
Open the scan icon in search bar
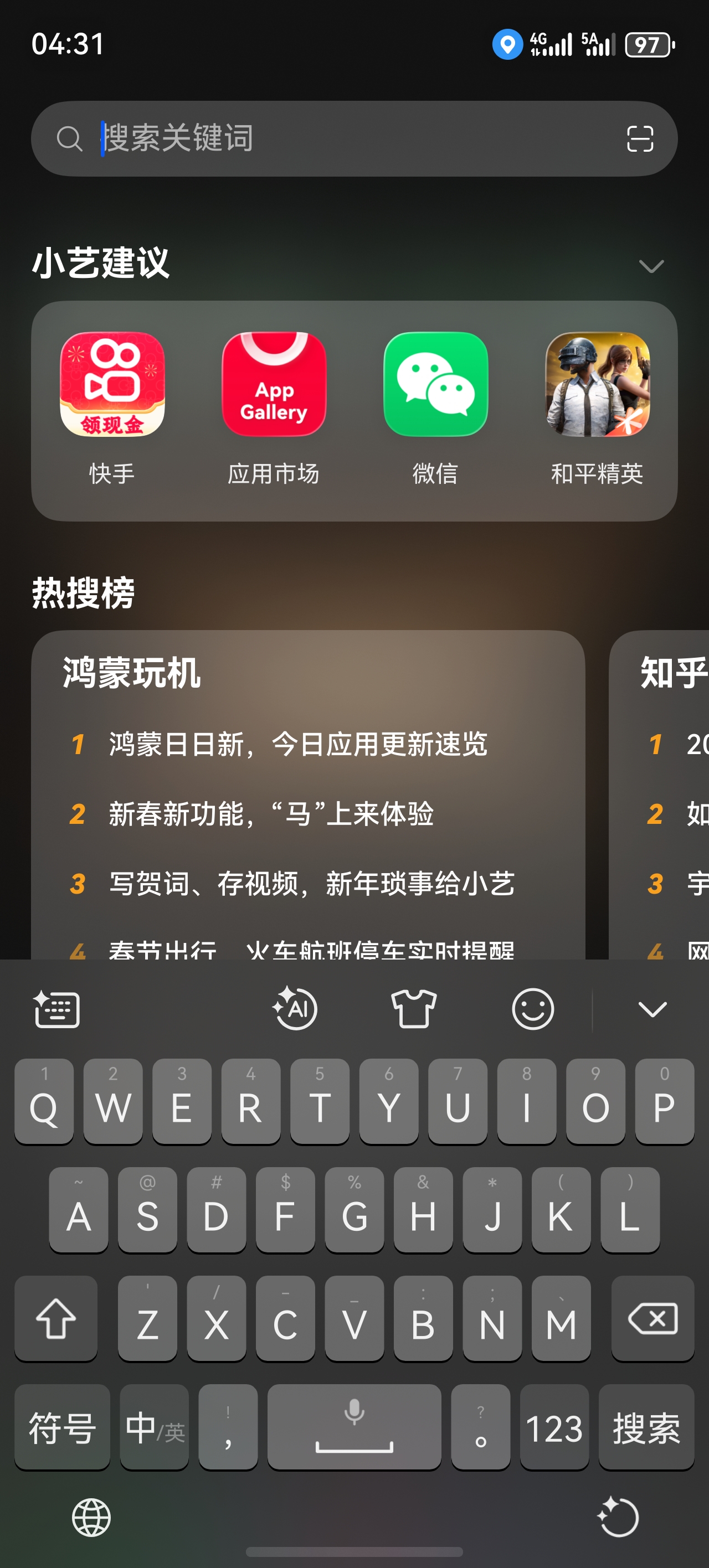(x=640, y=139)
